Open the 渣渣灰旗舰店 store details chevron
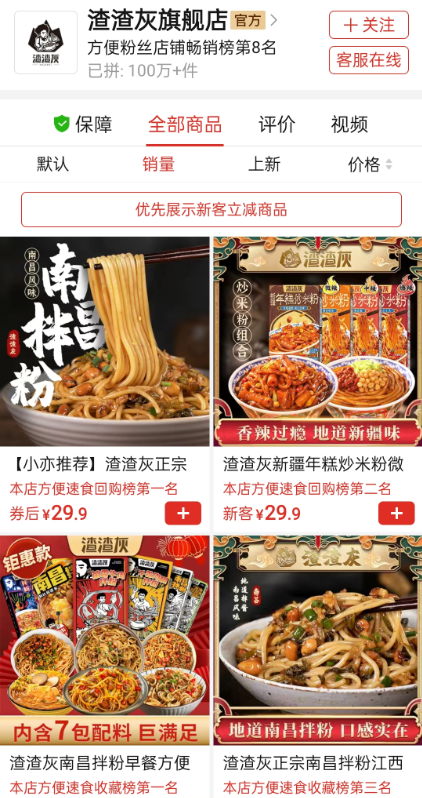422x798 pixels. [x=274, y=20]
